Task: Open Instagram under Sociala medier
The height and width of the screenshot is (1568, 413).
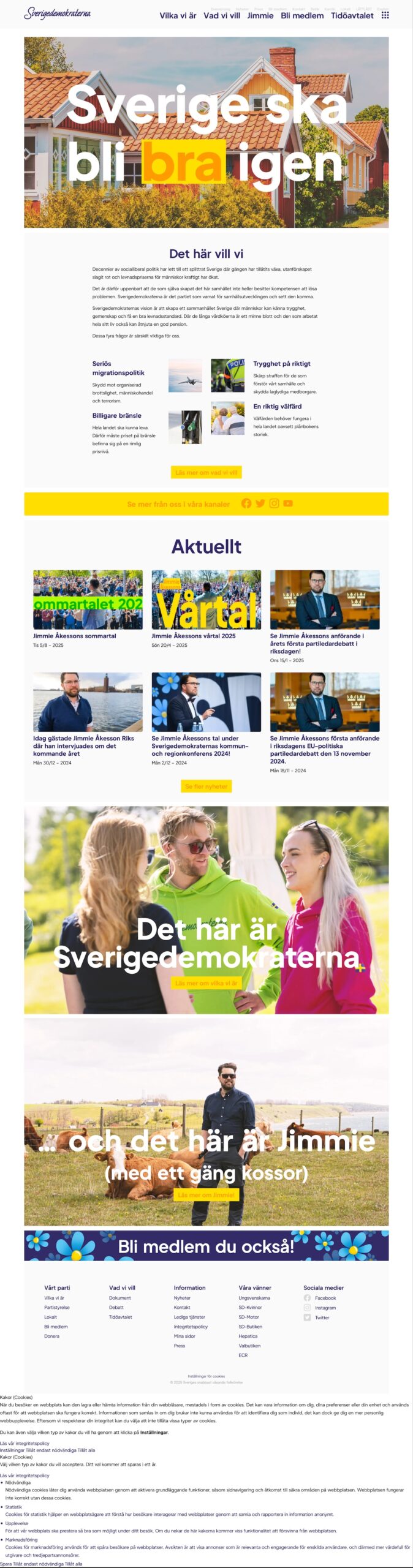Action: pyautogui.click(x=325, y=1308)
